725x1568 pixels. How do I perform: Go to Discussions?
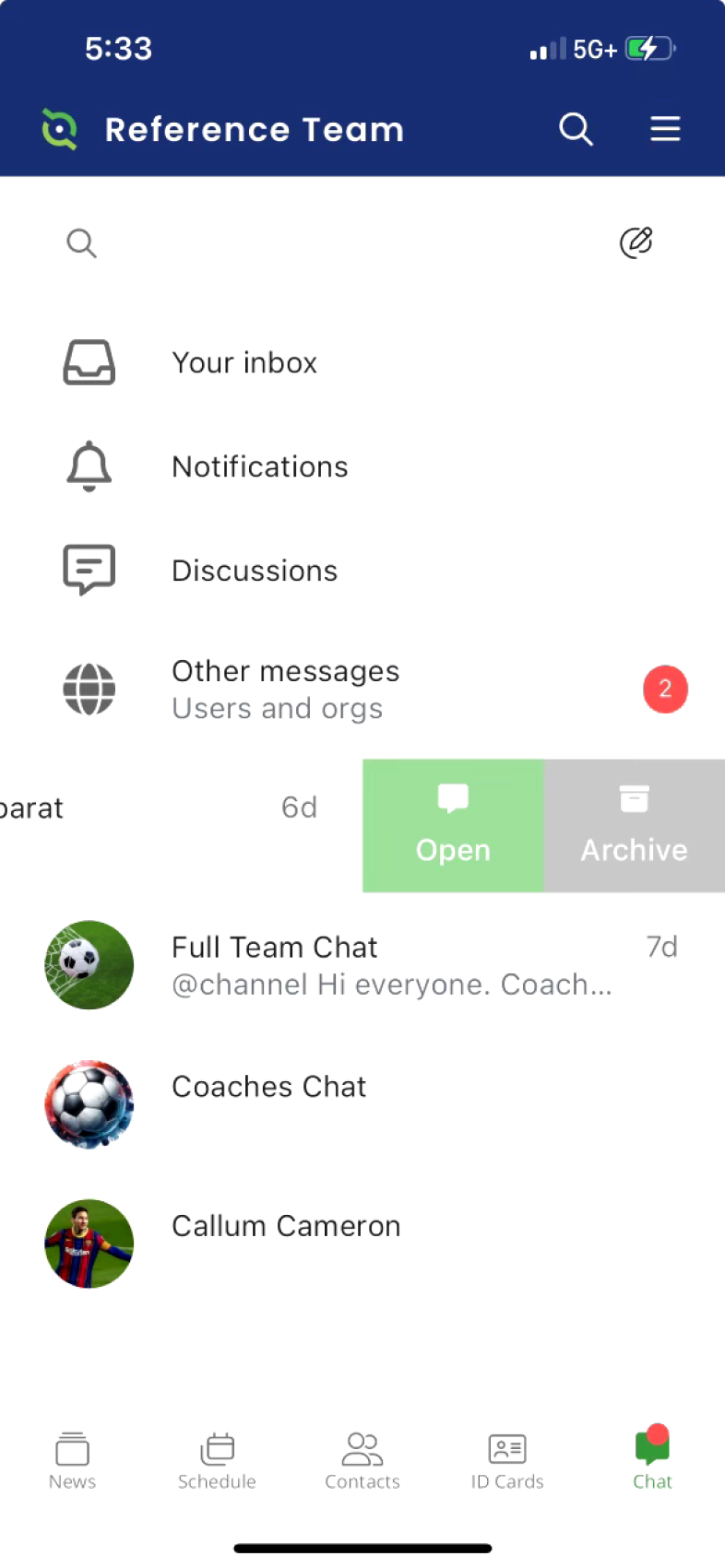coord(362,571)
